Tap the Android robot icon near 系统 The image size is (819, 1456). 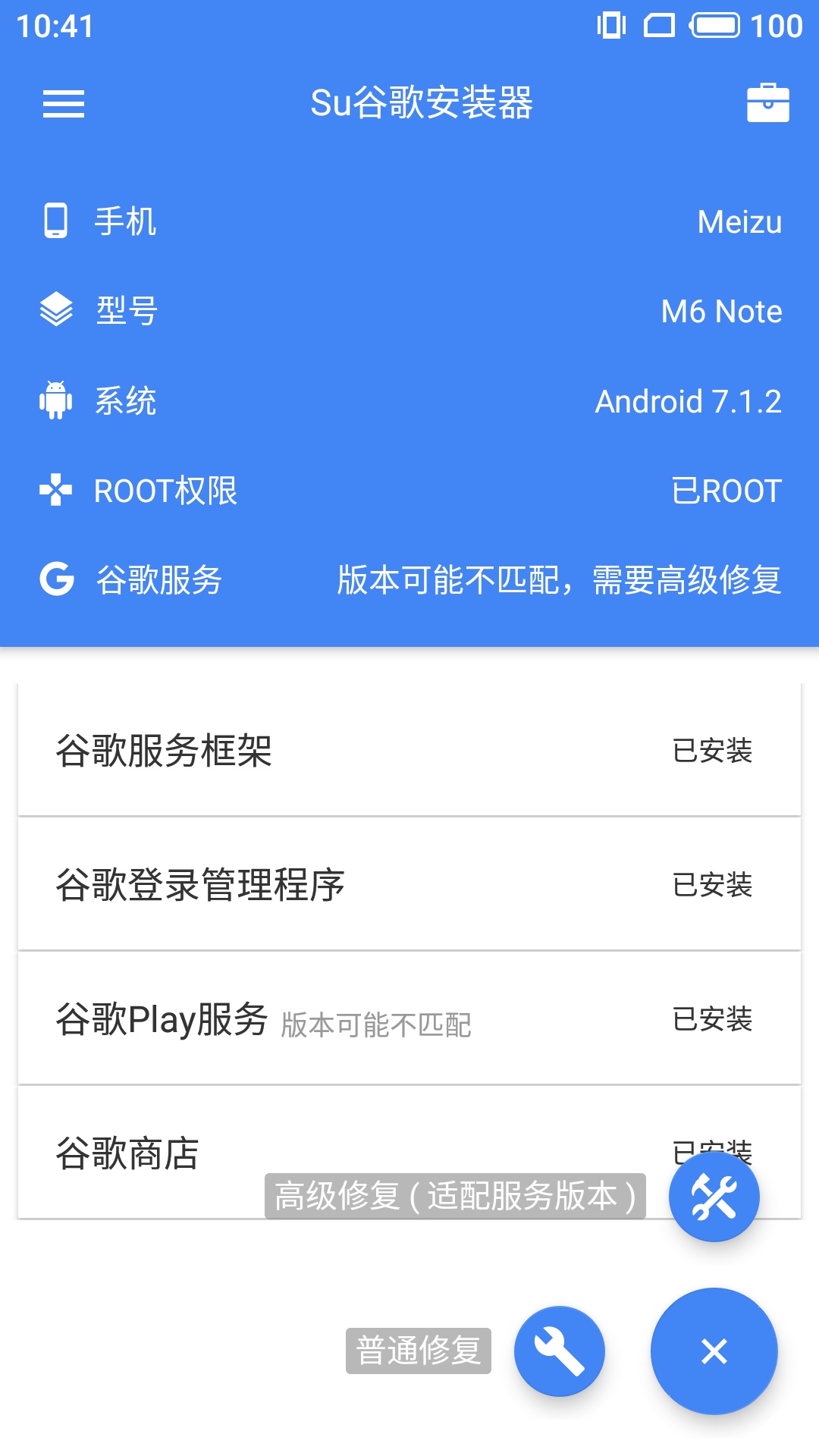(x=57, y=402)
